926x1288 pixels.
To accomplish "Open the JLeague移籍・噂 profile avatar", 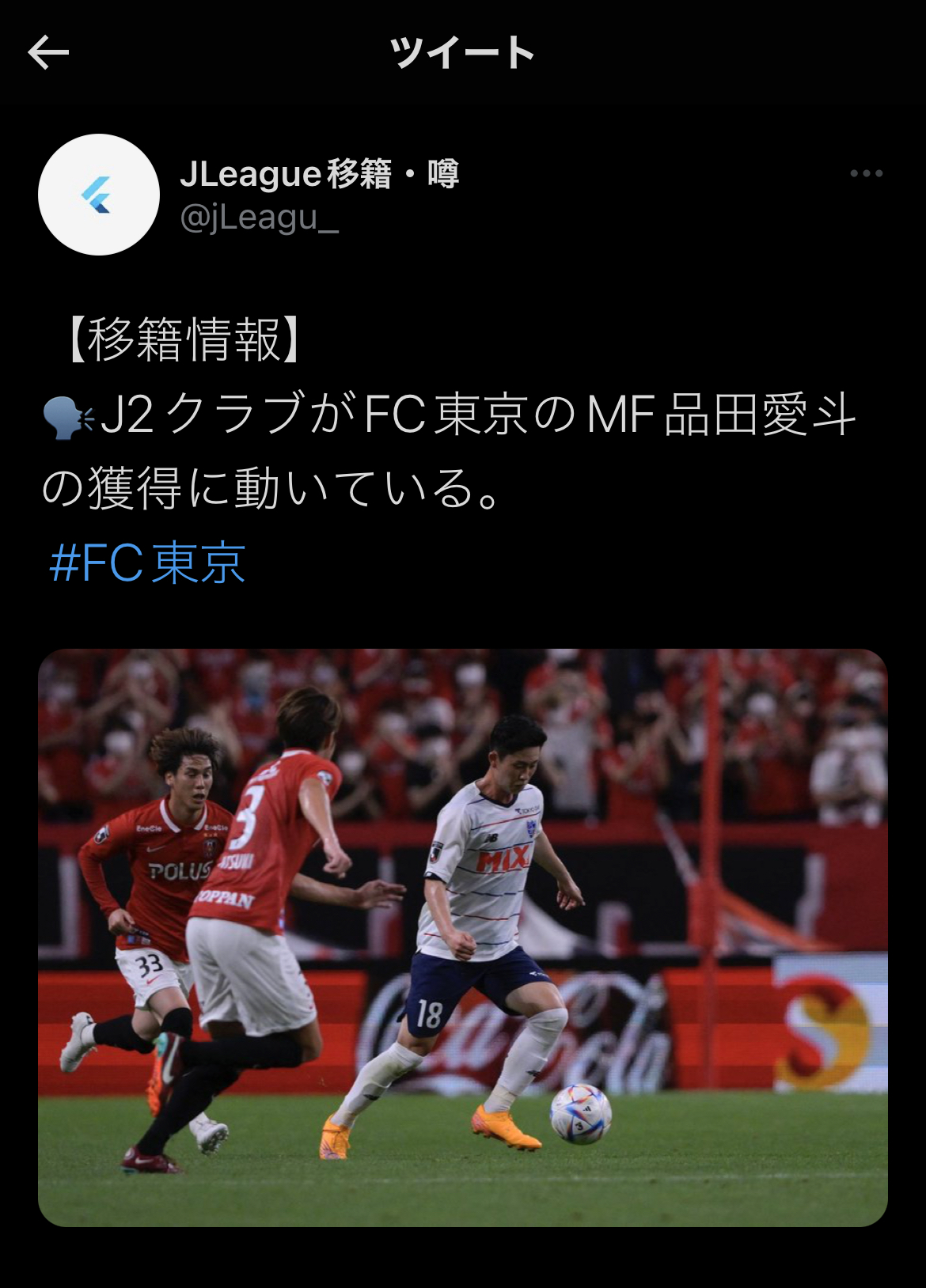I will tap(99, 195).
